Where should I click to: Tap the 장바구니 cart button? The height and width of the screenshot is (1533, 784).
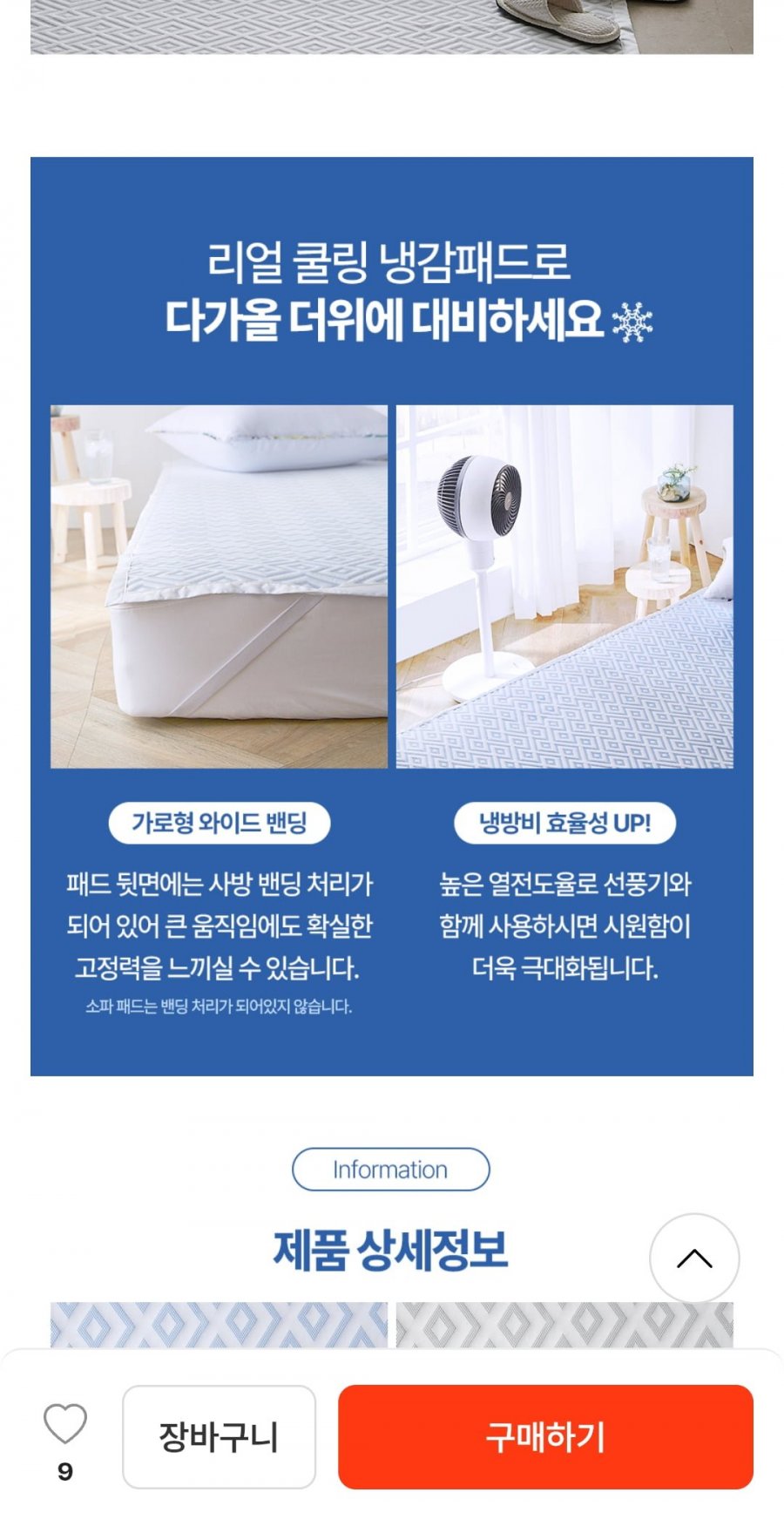(x=219, y=1437)
